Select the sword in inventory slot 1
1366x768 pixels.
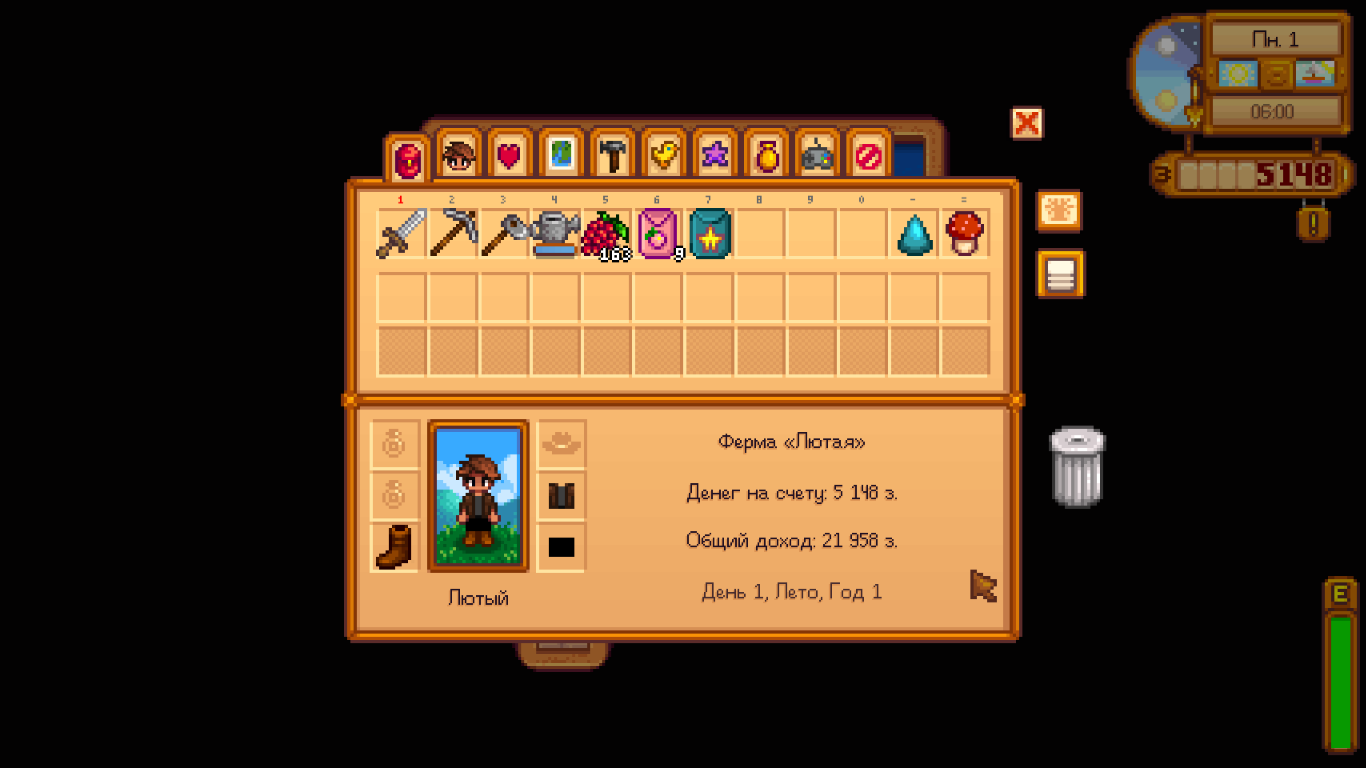click(x=401, y=234)
